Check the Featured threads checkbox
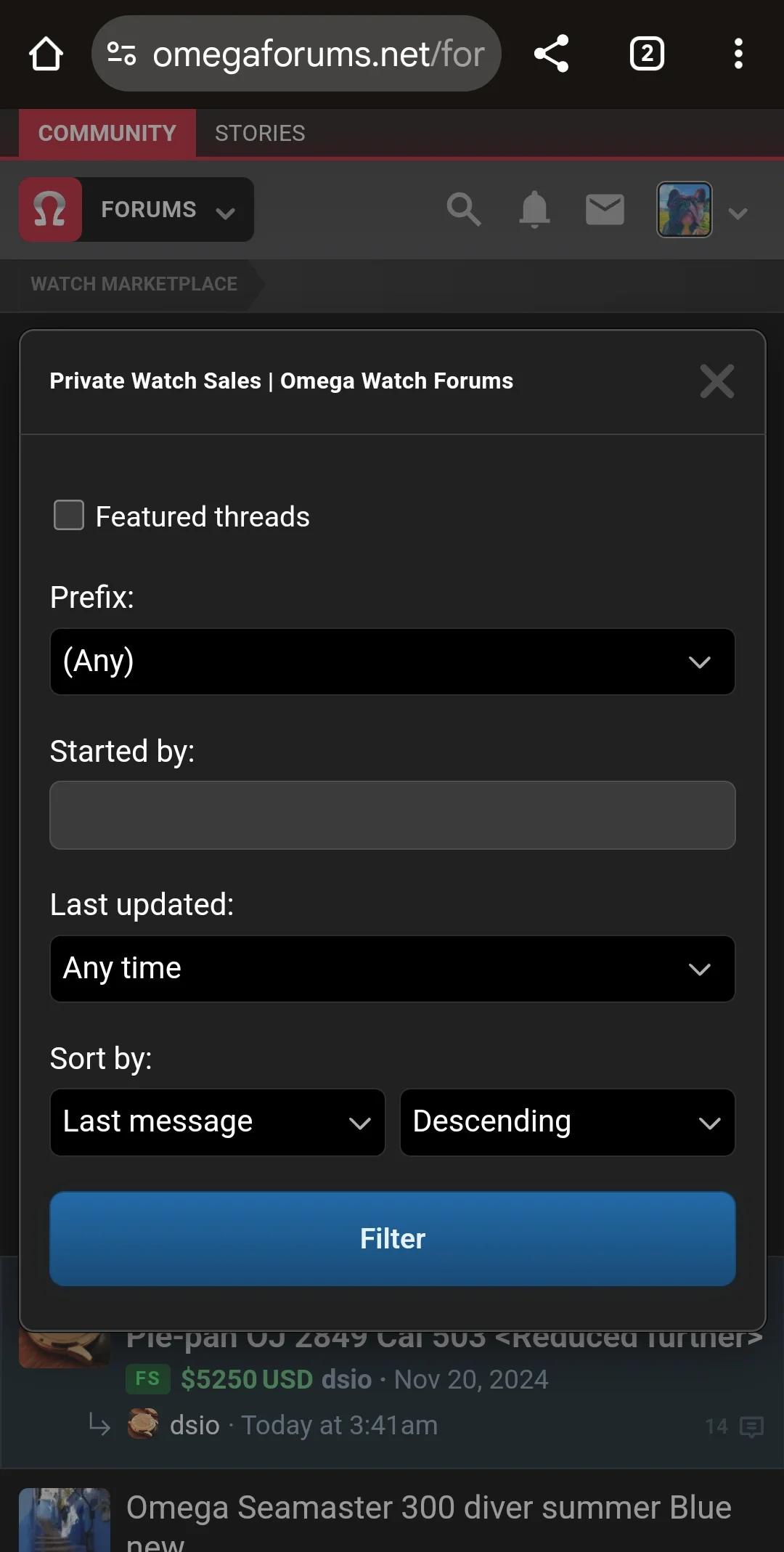Viewport: 784px width, 1552px height. (x=69, y=515)
